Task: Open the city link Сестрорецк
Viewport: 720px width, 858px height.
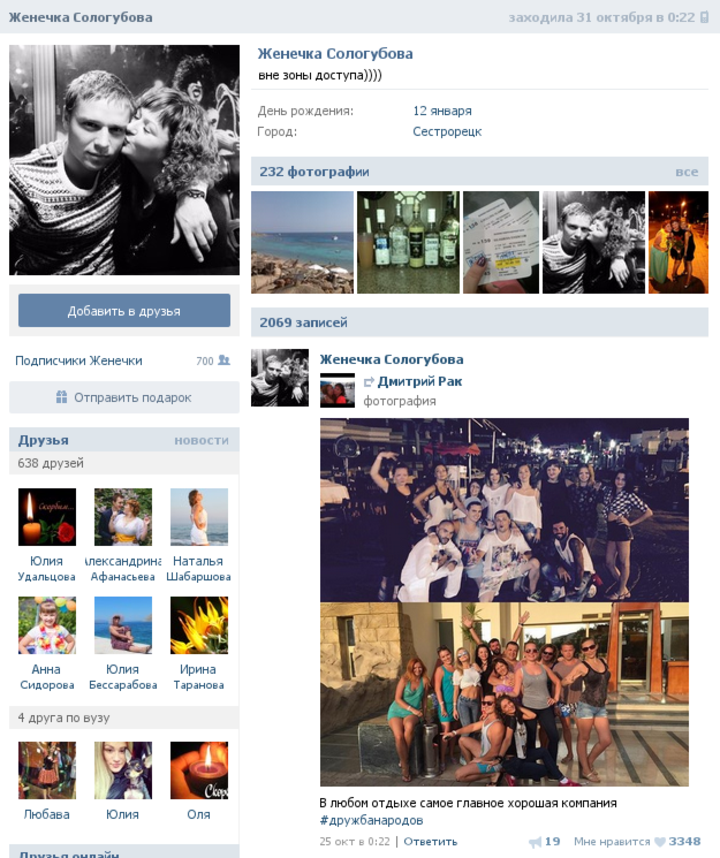Action: click(446, 131)
